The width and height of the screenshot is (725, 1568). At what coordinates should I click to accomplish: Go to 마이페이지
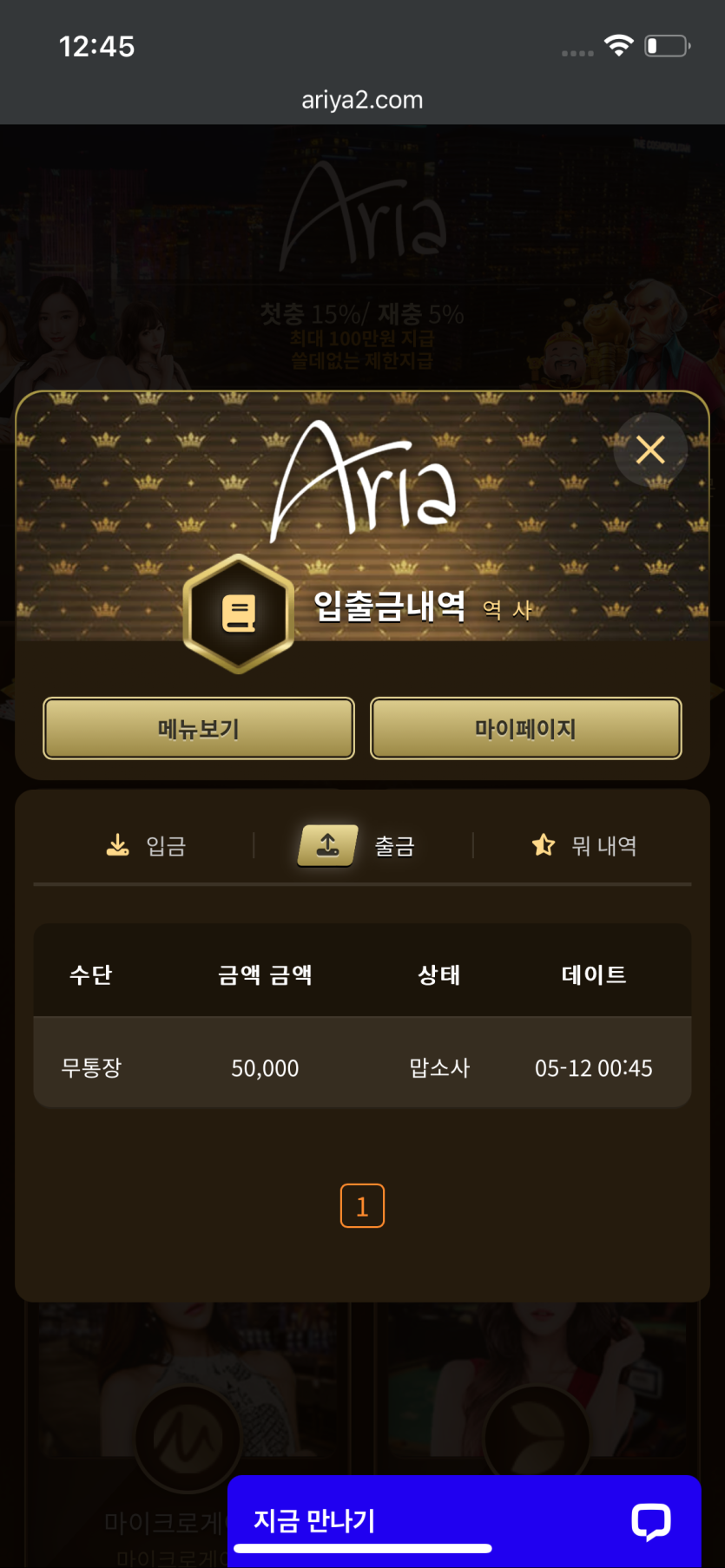coord(525,728)
